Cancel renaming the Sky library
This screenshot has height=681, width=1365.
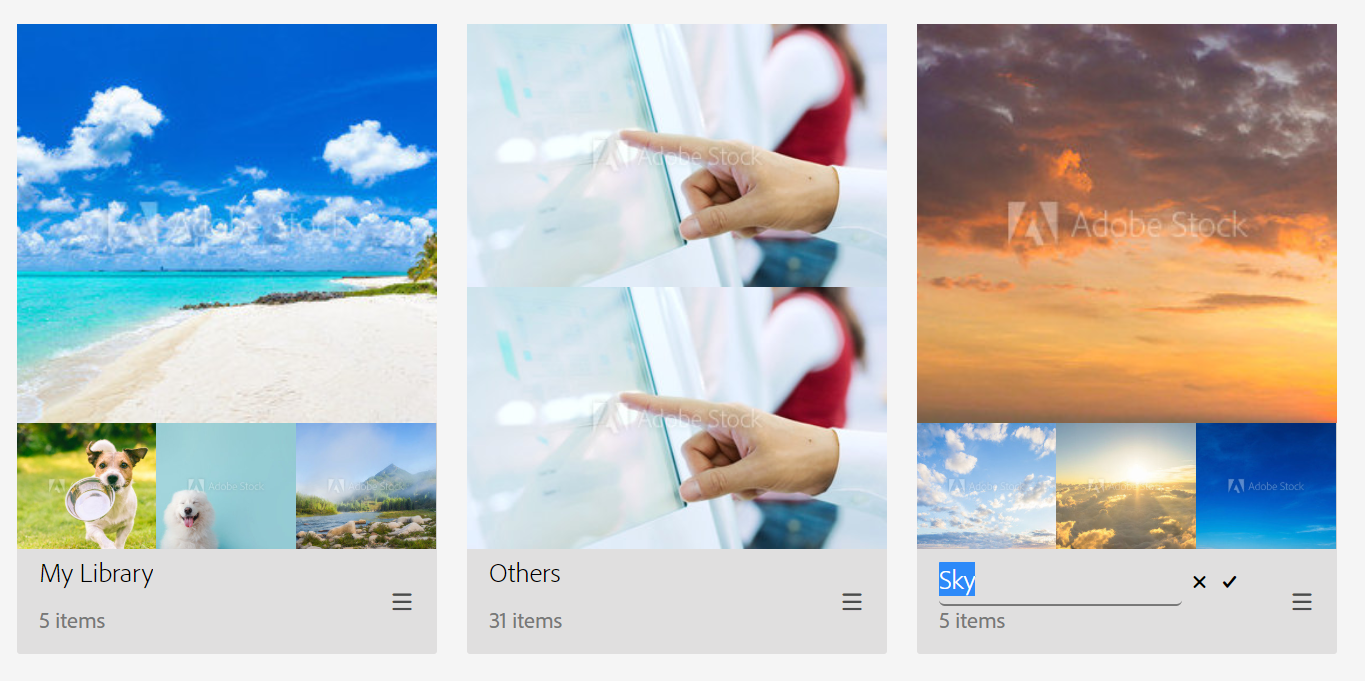(x=1199, y=582)
